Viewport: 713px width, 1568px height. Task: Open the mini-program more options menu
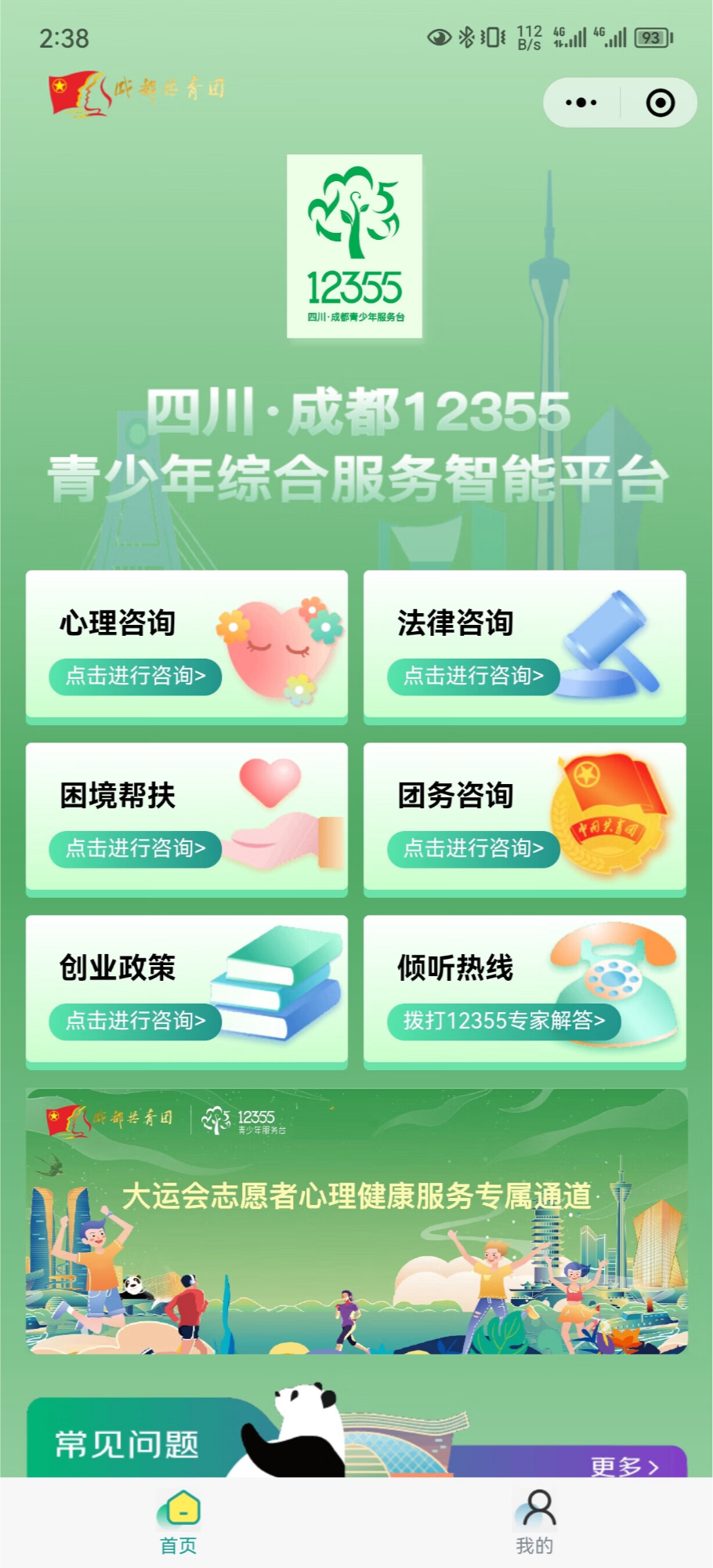[580, 102]
